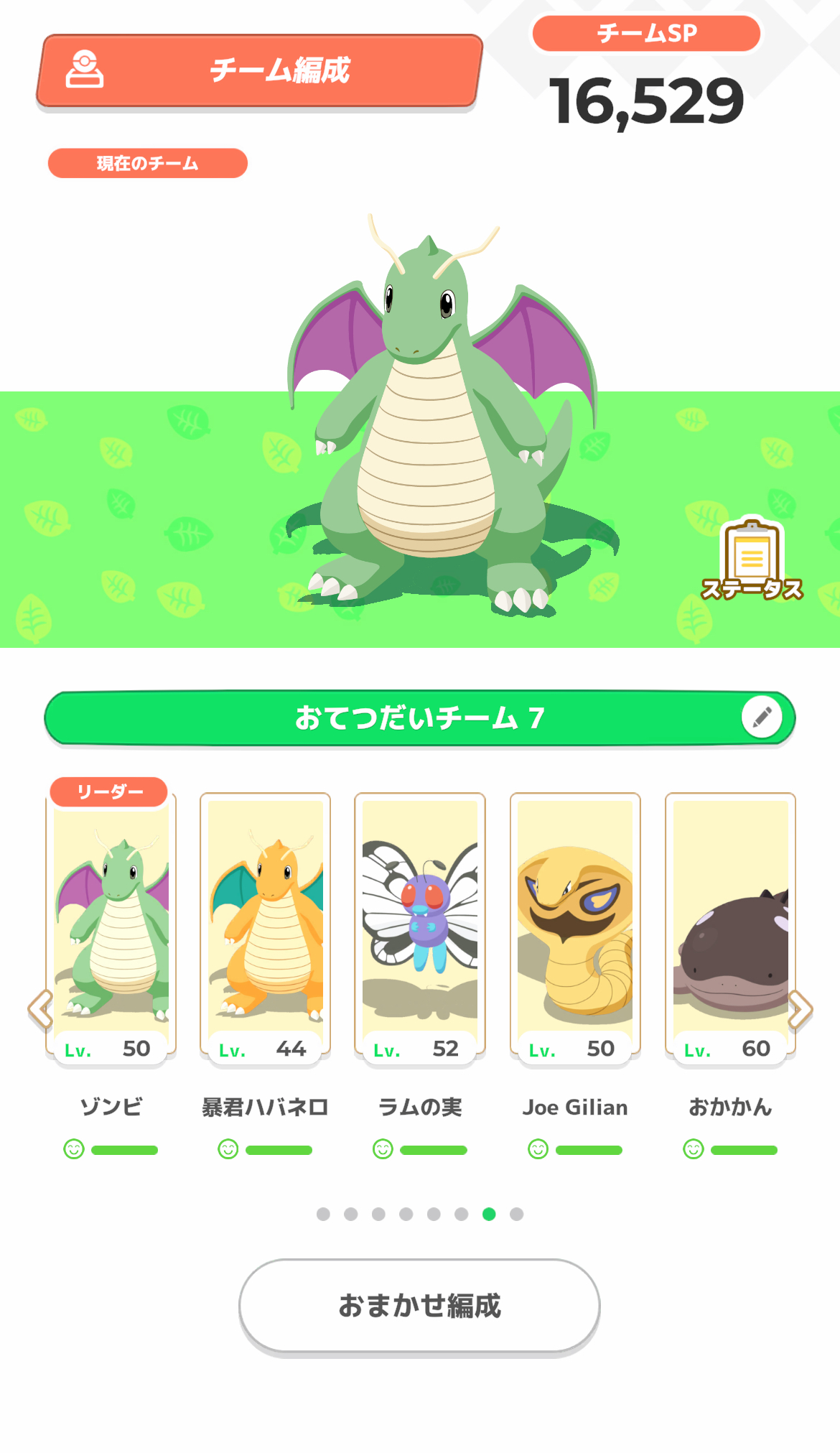This screenshot has width=840, height=1453.
Task: Edit the おてつだいチーム 7 team name
Action: (762, 717)
